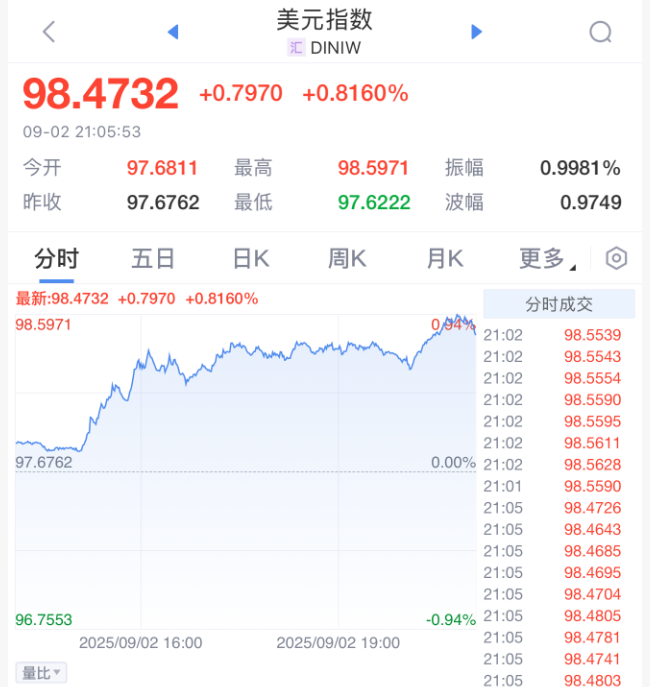Switch to the next instrument arrow
Image resolution: width=650 pixels, height=687 pixels.
[477, 32]
